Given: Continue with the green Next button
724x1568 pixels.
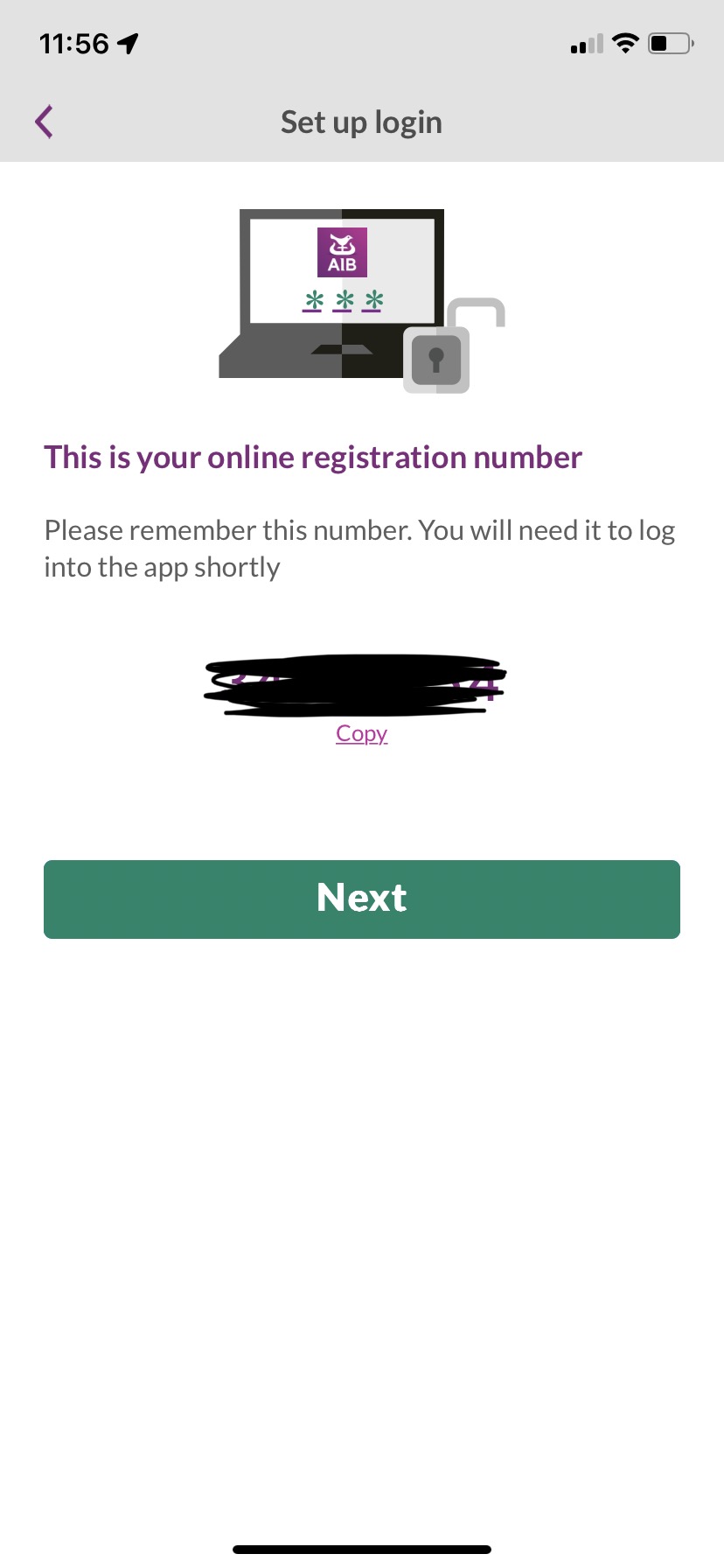Looking at the screenshot, I should click(x=362, y=899).
